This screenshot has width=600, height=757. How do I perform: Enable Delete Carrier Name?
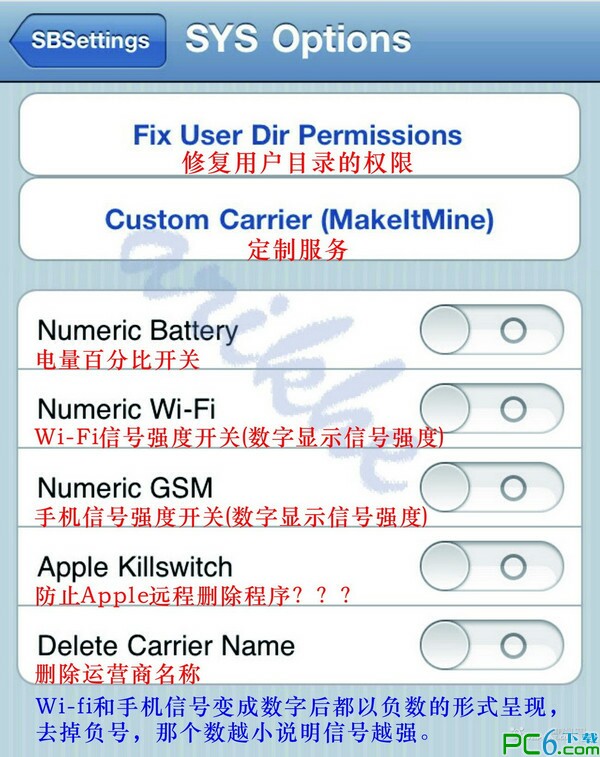click(x=491, y=645)
